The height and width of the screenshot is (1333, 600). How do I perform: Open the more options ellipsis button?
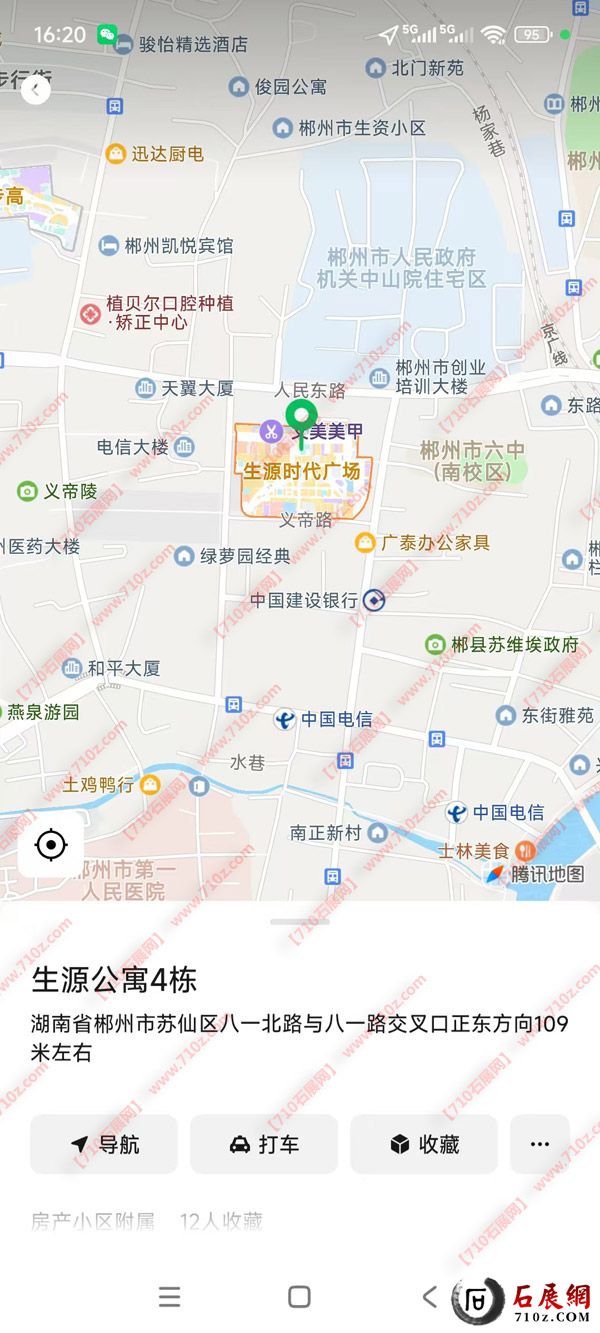[x=540, y=1144]
